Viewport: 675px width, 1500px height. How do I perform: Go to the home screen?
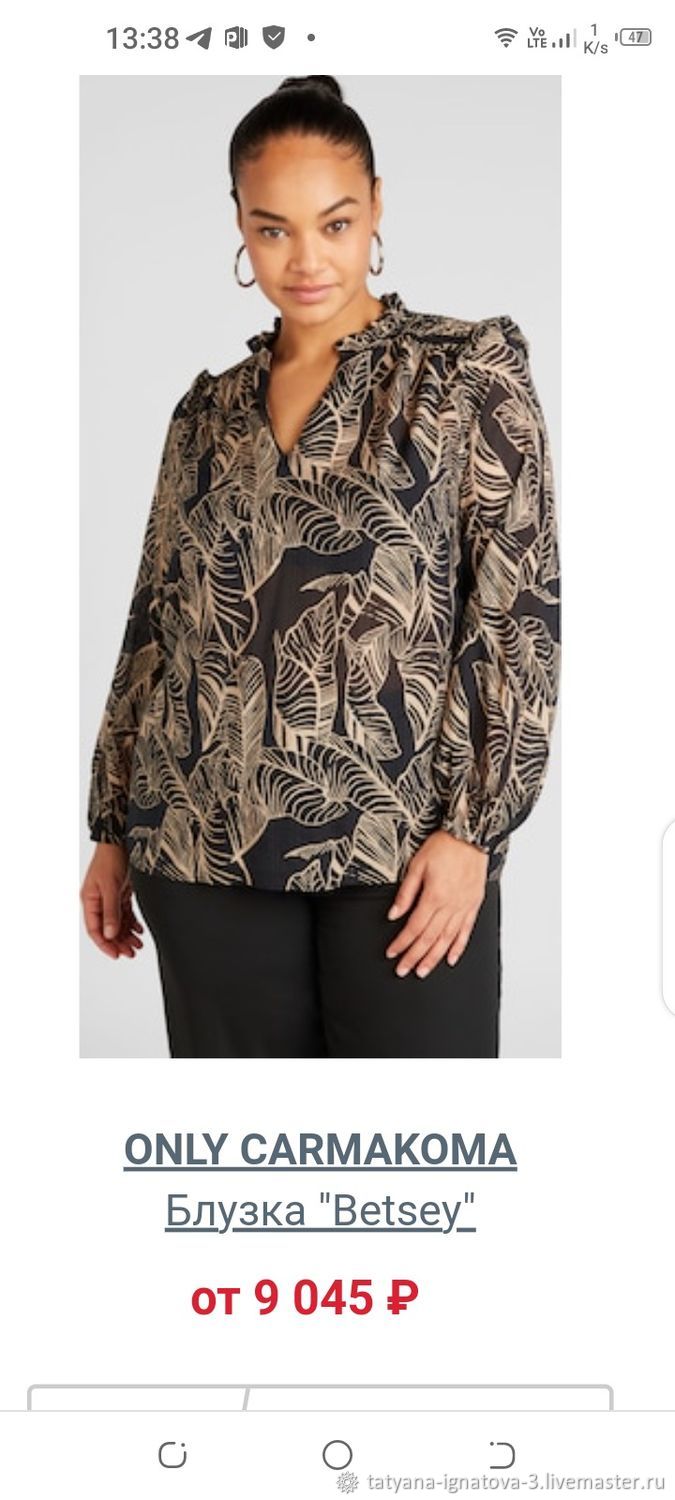[337, 1455]
